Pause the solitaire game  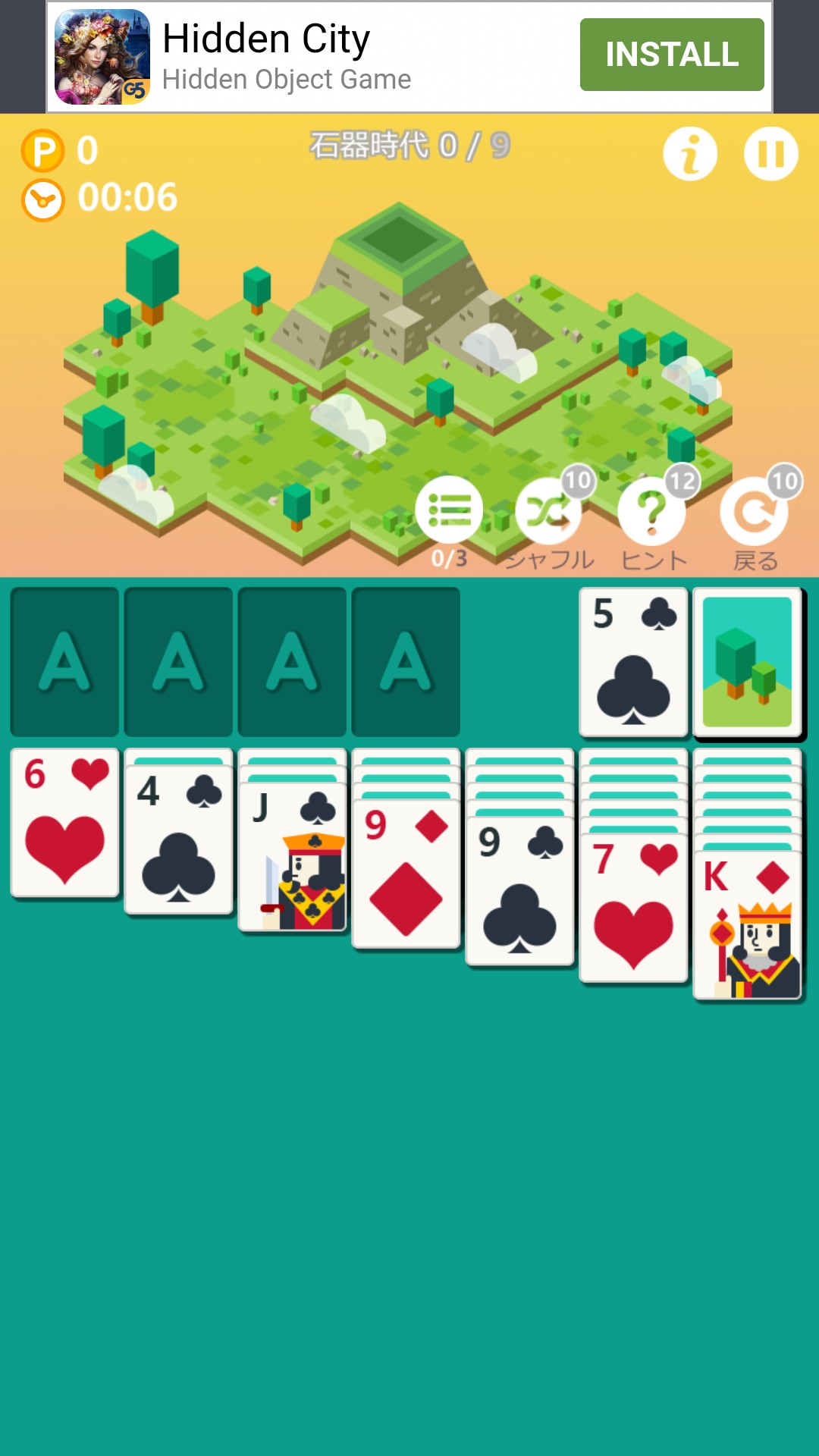point(770,154)
